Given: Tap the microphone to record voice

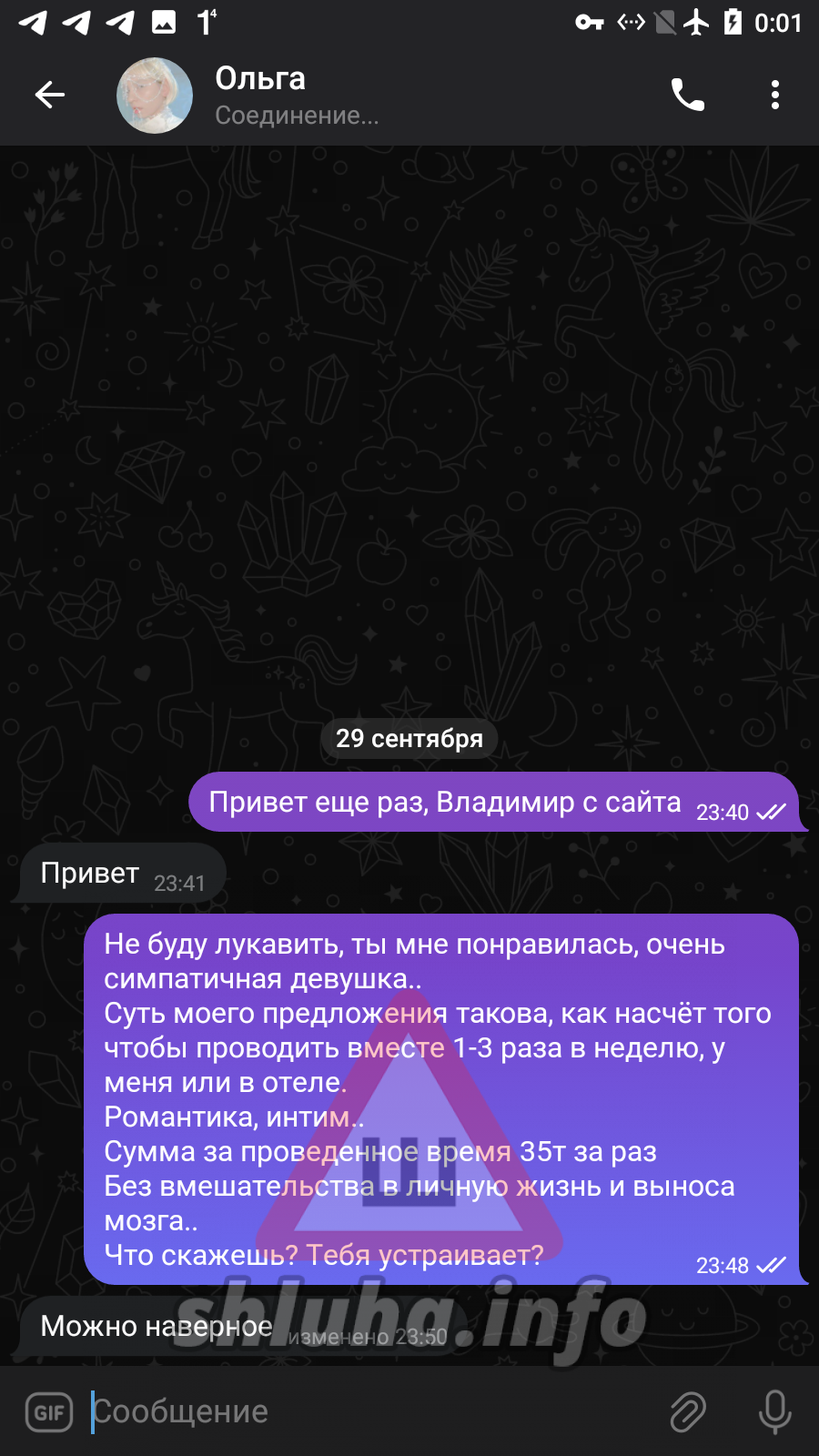Looking at the screenshot, I should 774,1412.
